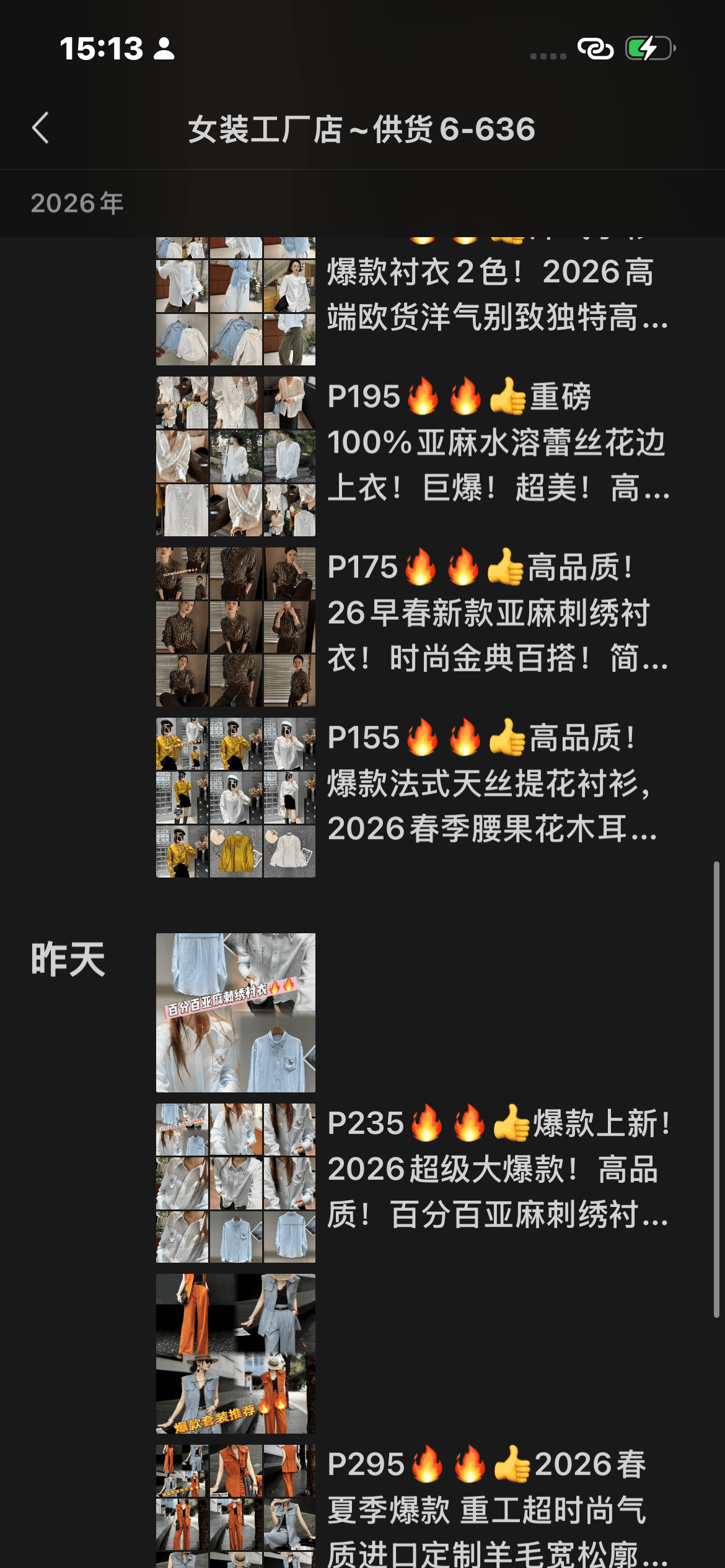
Task: Open the 百分百亚麻刺绣衬衣 video tile
Action: pos(235,1013)
